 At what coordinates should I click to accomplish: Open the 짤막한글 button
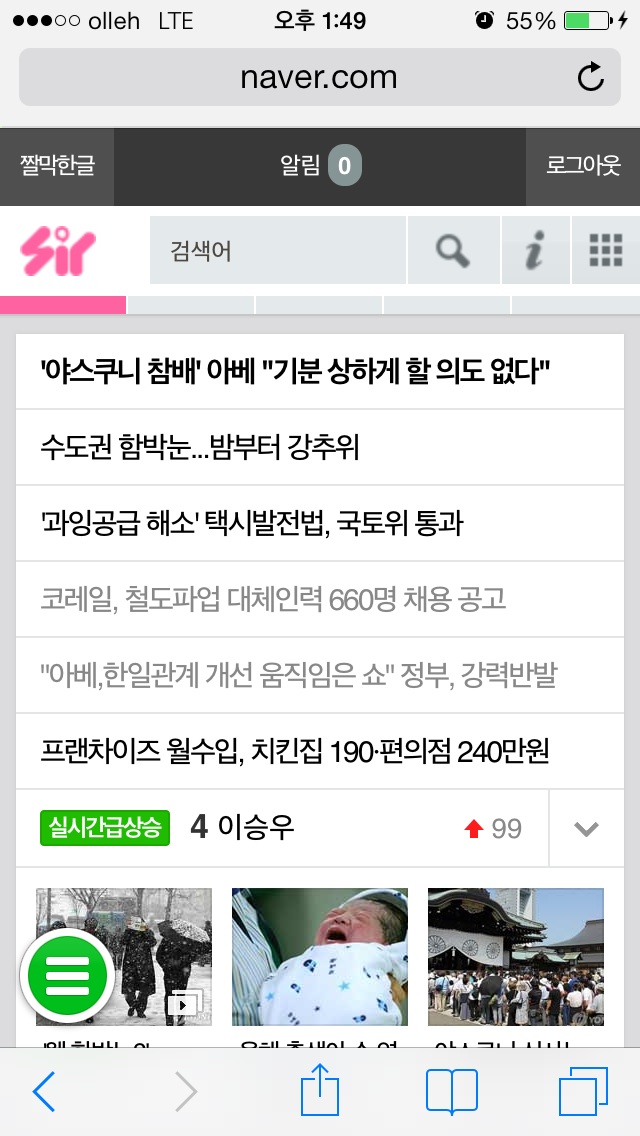[57, 166]
